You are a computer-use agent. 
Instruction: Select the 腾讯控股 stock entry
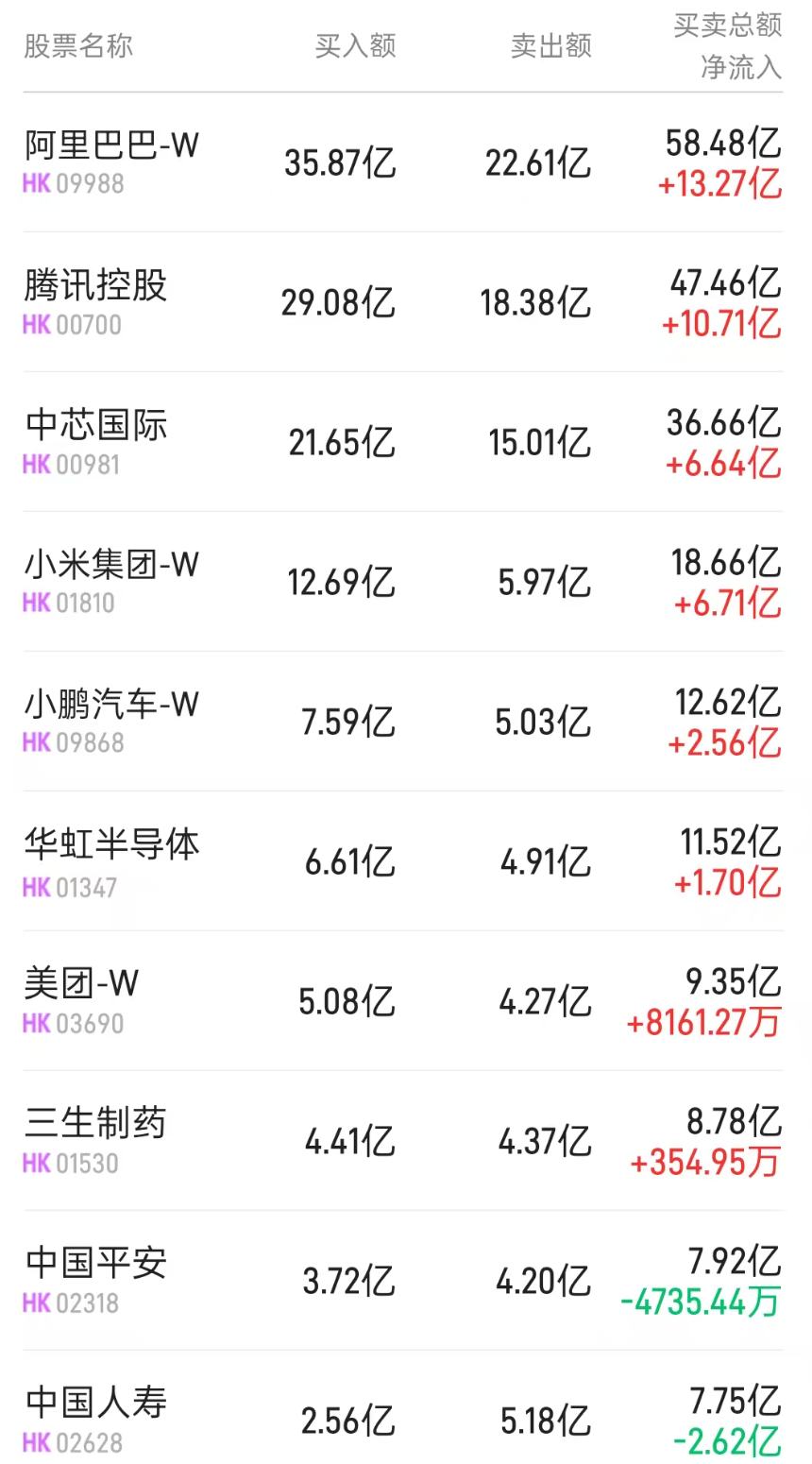click(x=94, y=287)
